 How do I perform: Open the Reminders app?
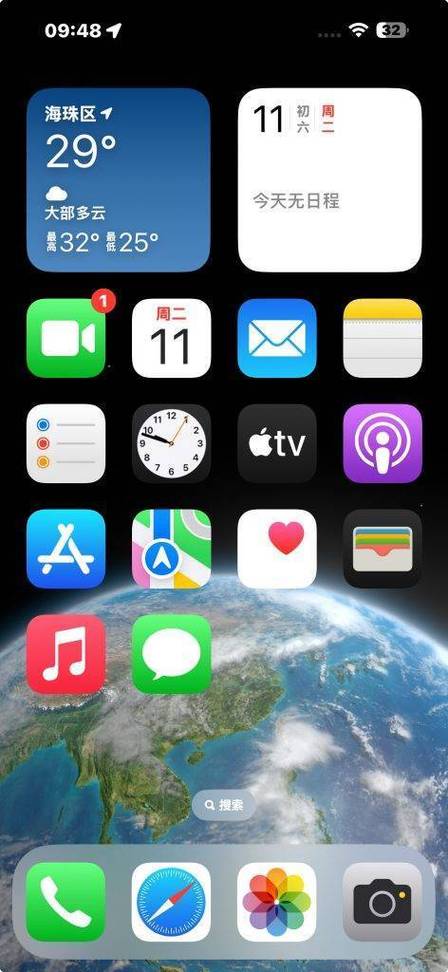tap(66, 444)
